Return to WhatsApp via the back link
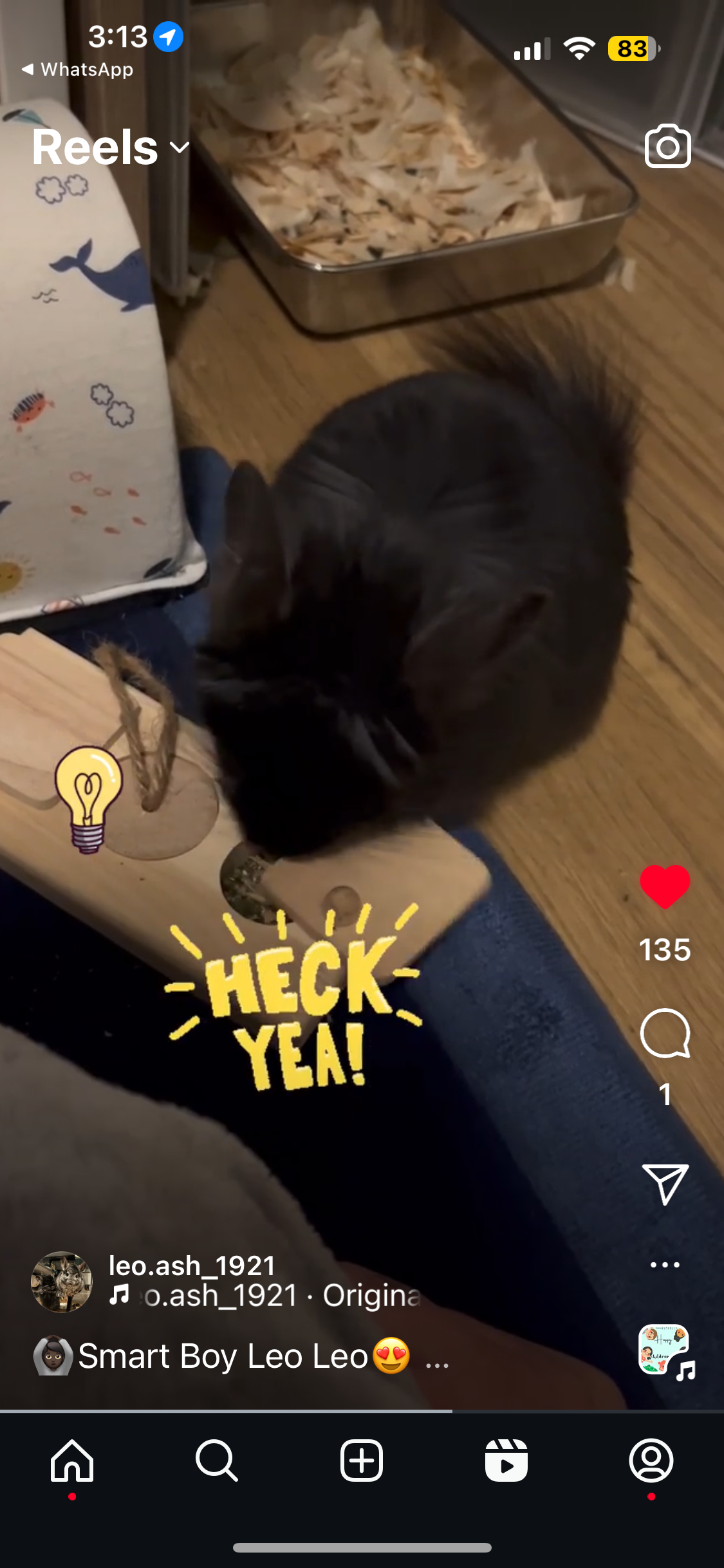The width and height of the screenshot is (724, 1568). pyautogui.click(x=77, y=70)
